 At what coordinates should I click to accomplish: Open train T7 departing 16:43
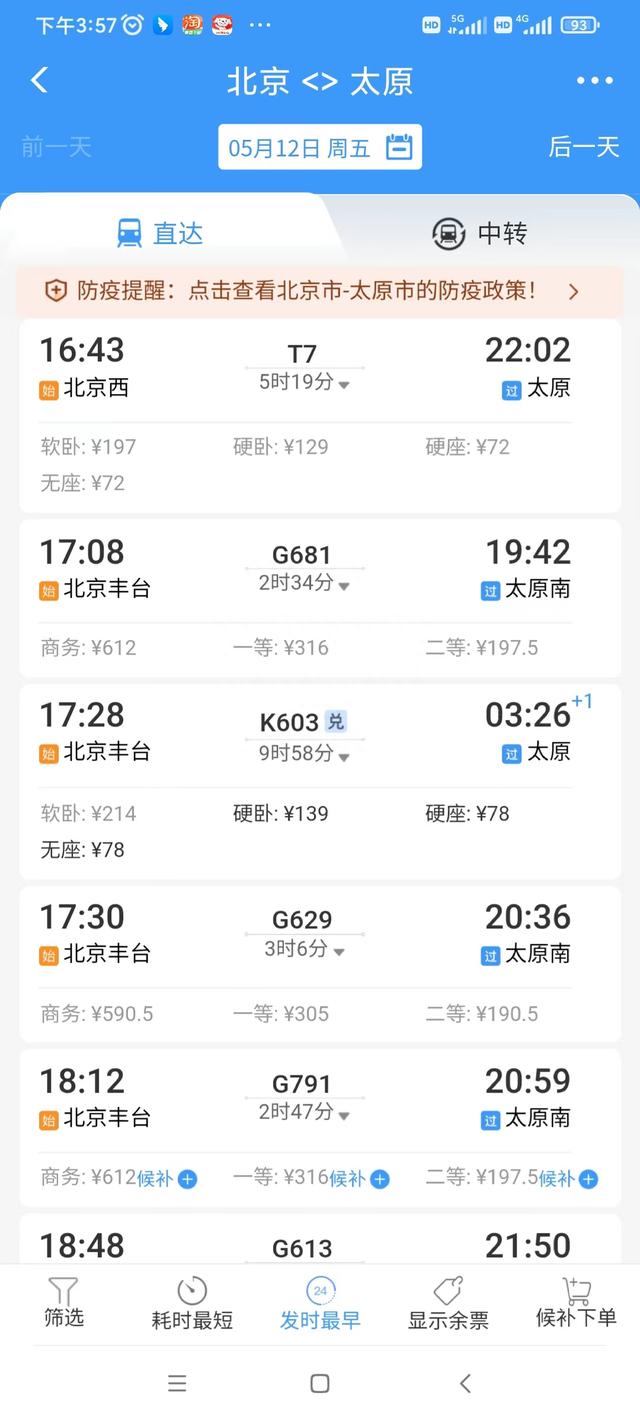coord(320,416)
